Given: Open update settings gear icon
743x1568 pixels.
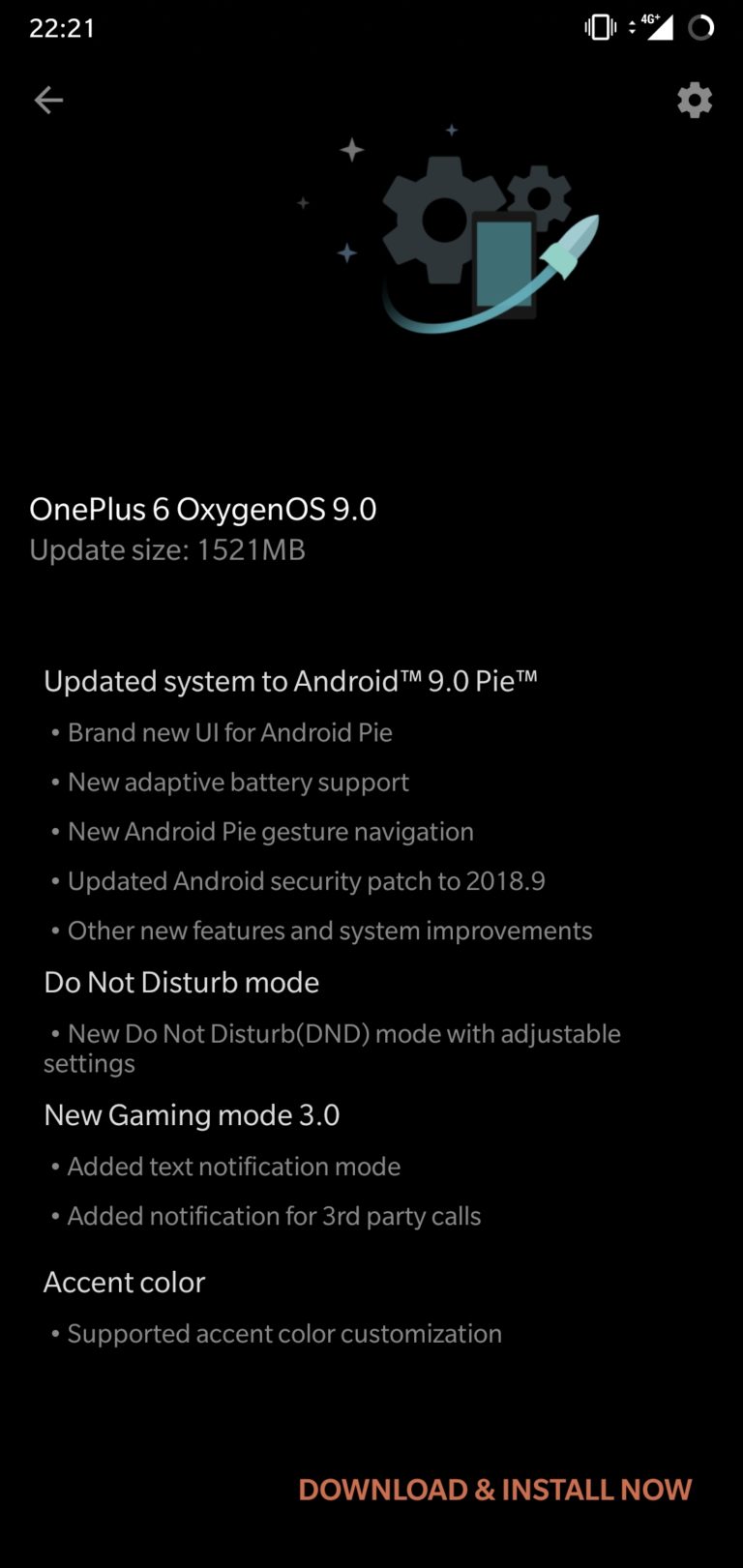Looking at the screenshot, I should click(694, 100).
